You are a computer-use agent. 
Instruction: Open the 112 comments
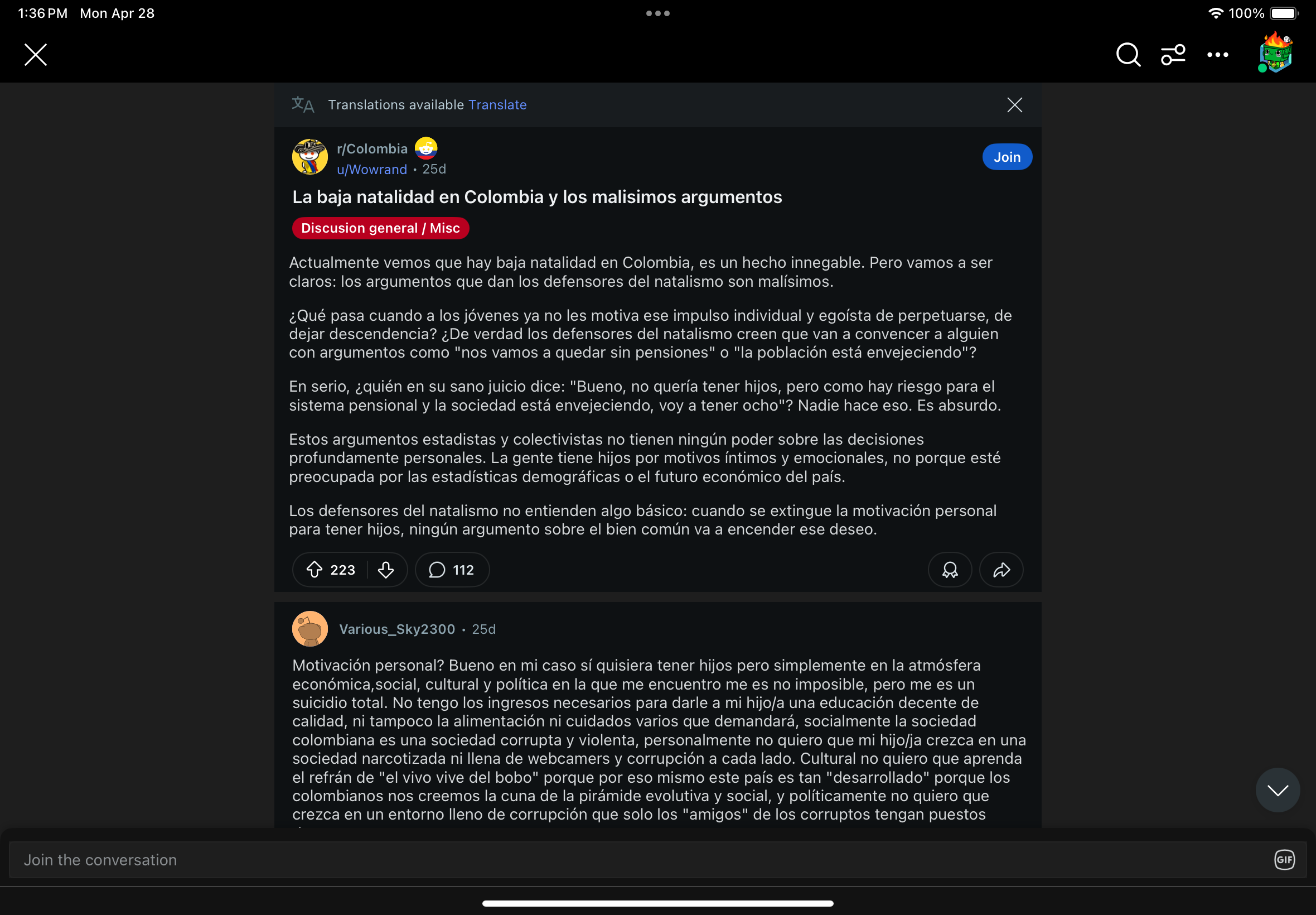[452, 569]
